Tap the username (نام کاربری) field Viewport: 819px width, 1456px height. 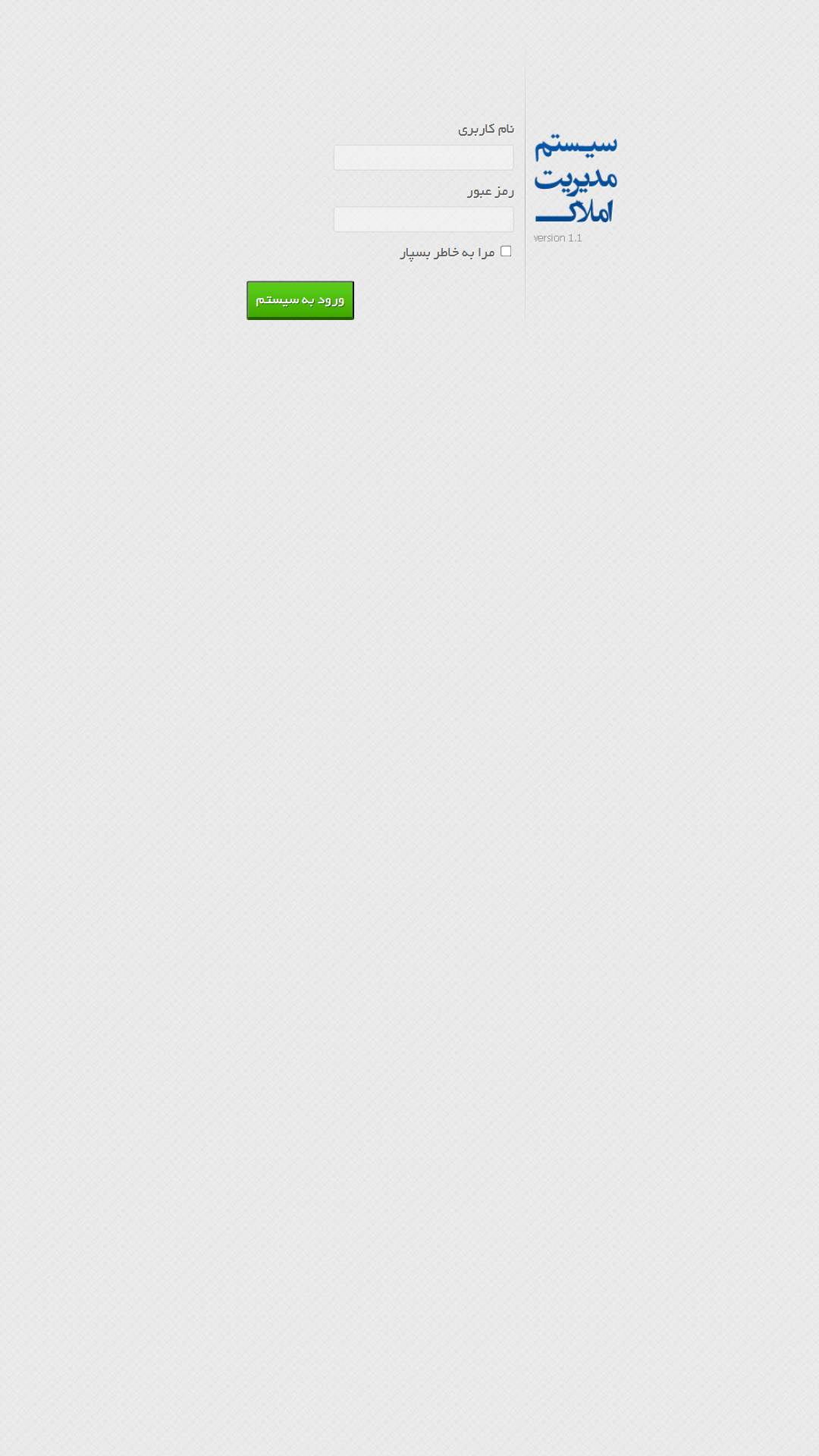point(423,158)
